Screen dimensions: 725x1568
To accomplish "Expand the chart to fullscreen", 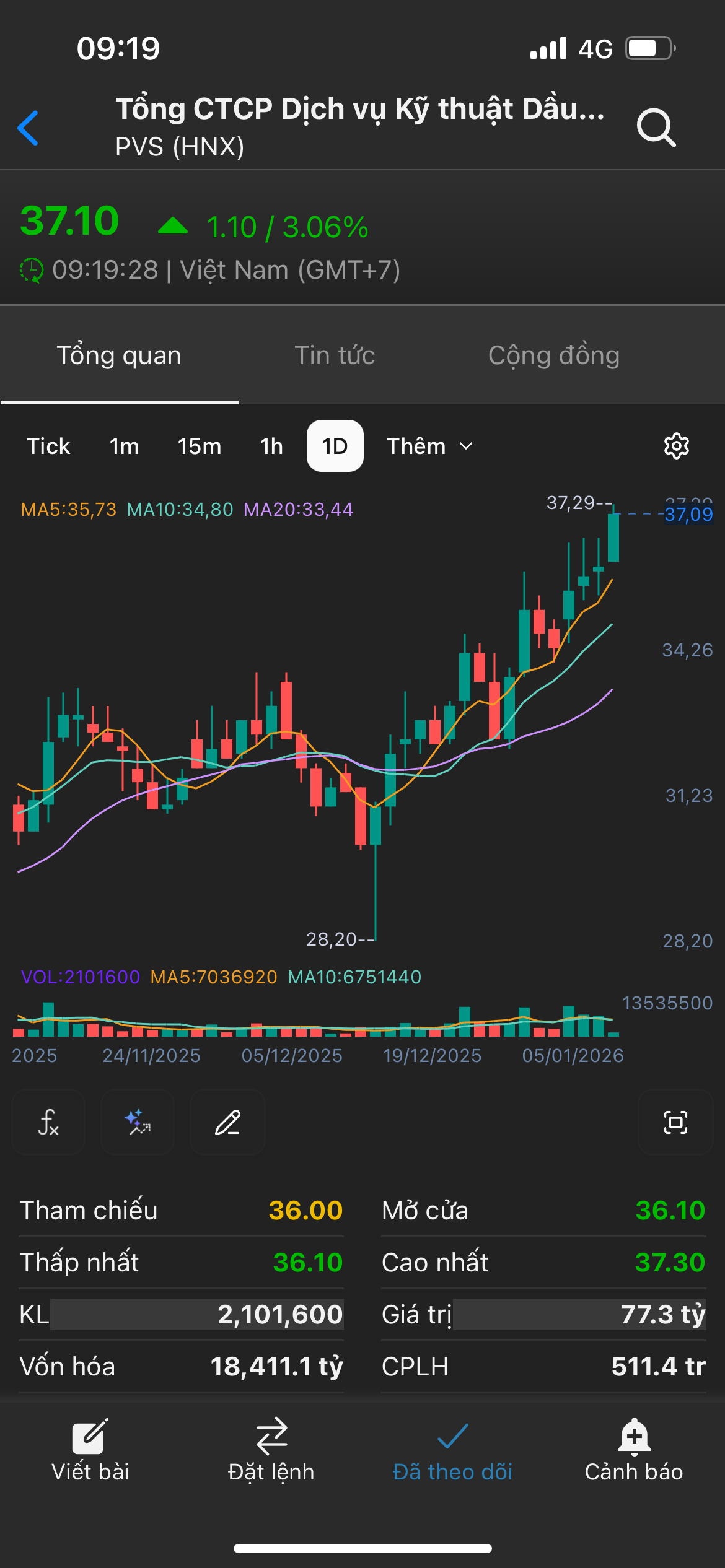I will coord(675,1122).
